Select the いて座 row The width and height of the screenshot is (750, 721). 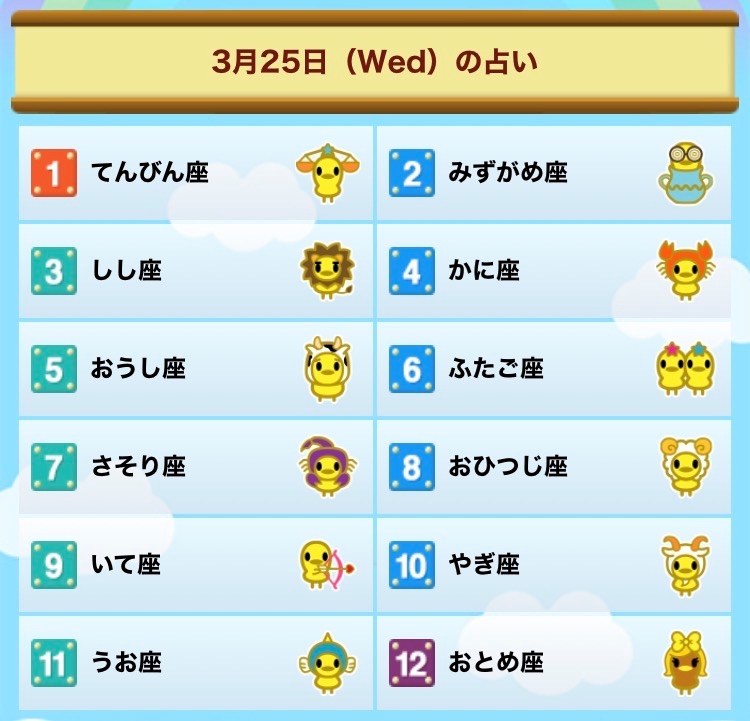click(x=196, y=565)
